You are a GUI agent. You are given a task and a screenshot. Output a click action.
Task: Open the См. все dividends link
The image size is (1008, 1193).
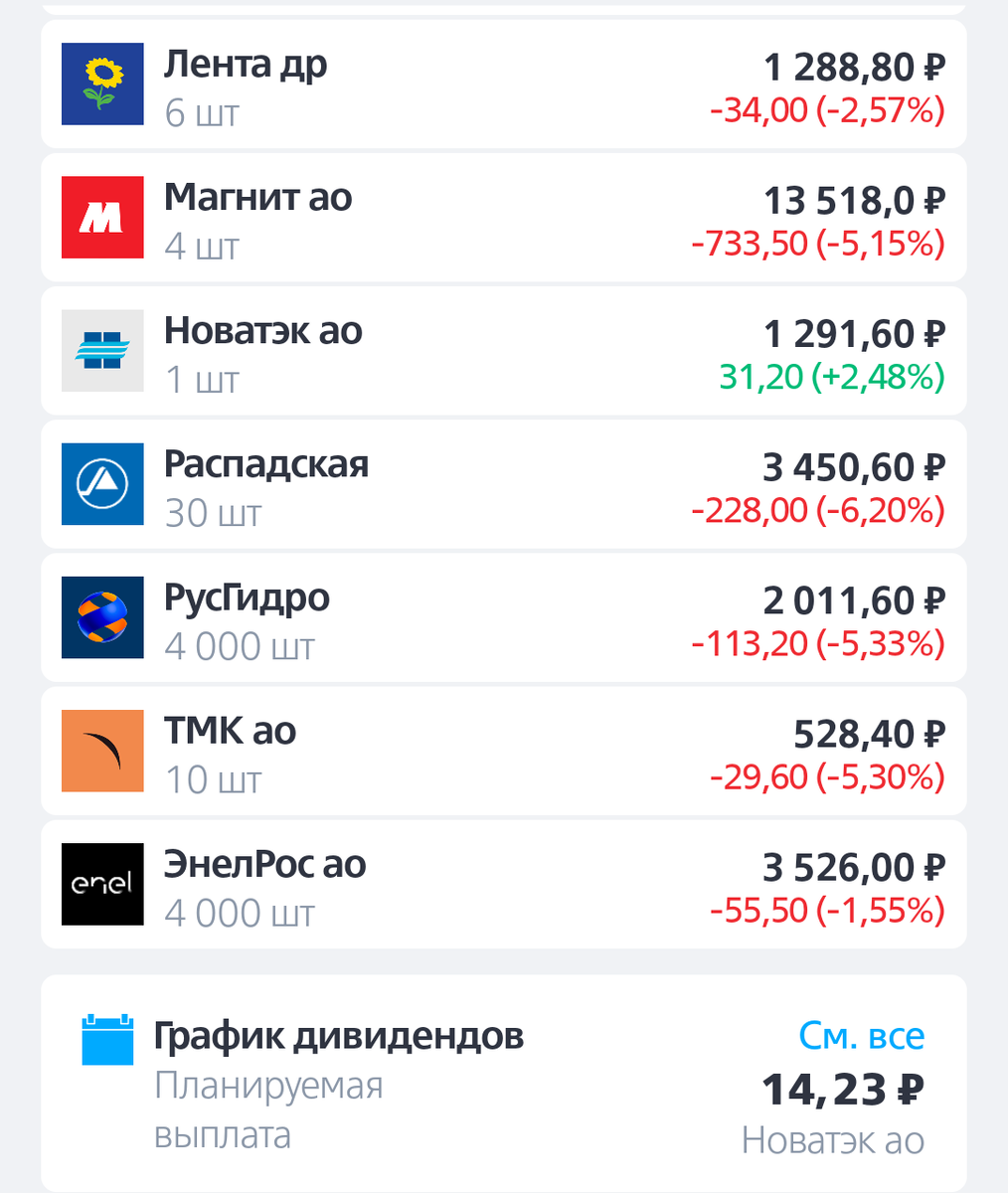tap(863, 1035)
